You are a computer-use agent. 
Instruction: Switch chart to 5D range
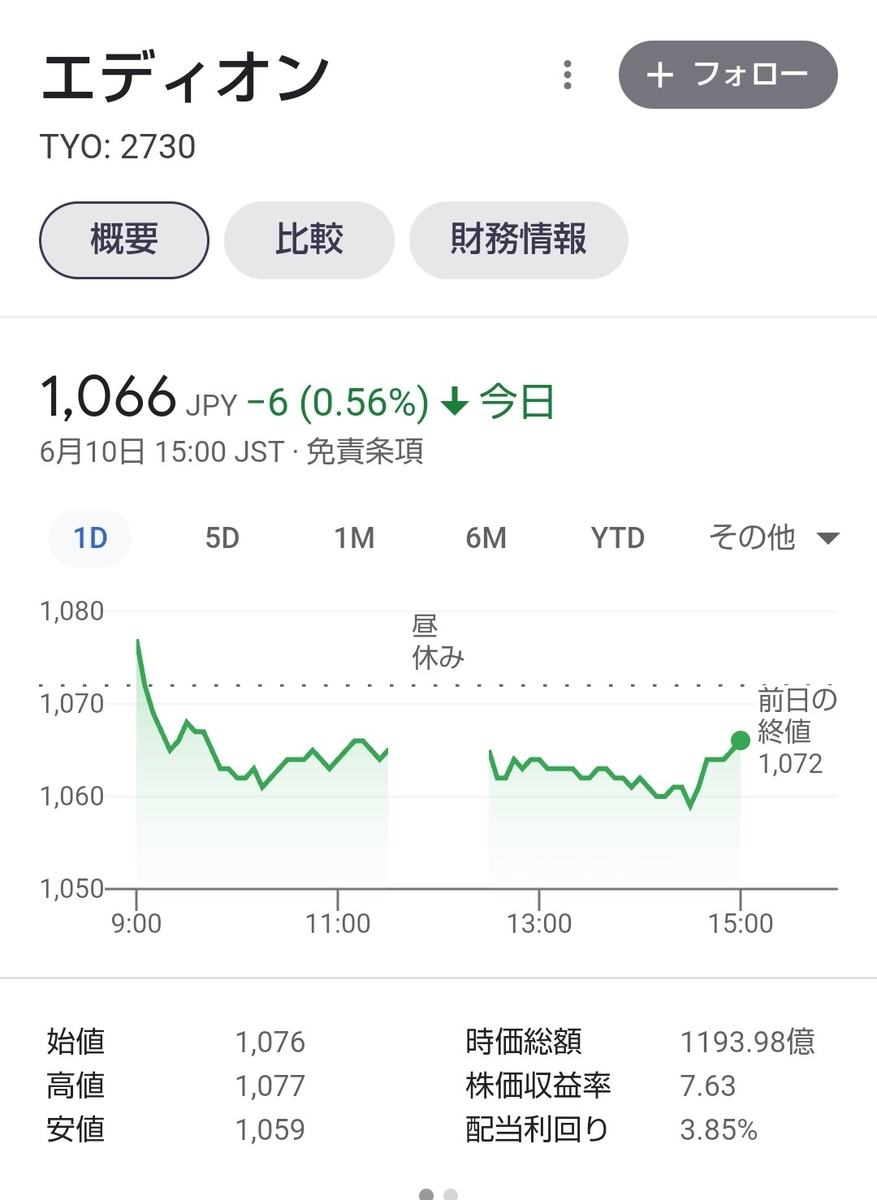(222, 538)
